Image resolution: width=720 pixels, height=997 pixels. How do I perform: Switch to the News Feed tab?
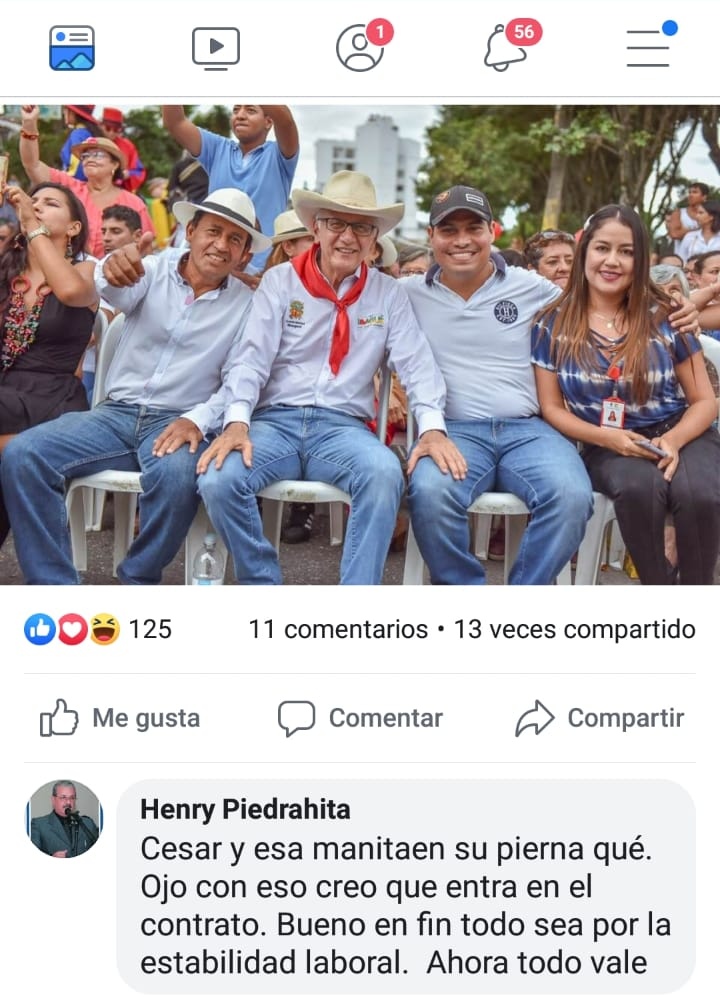click(x=72, y=48)
